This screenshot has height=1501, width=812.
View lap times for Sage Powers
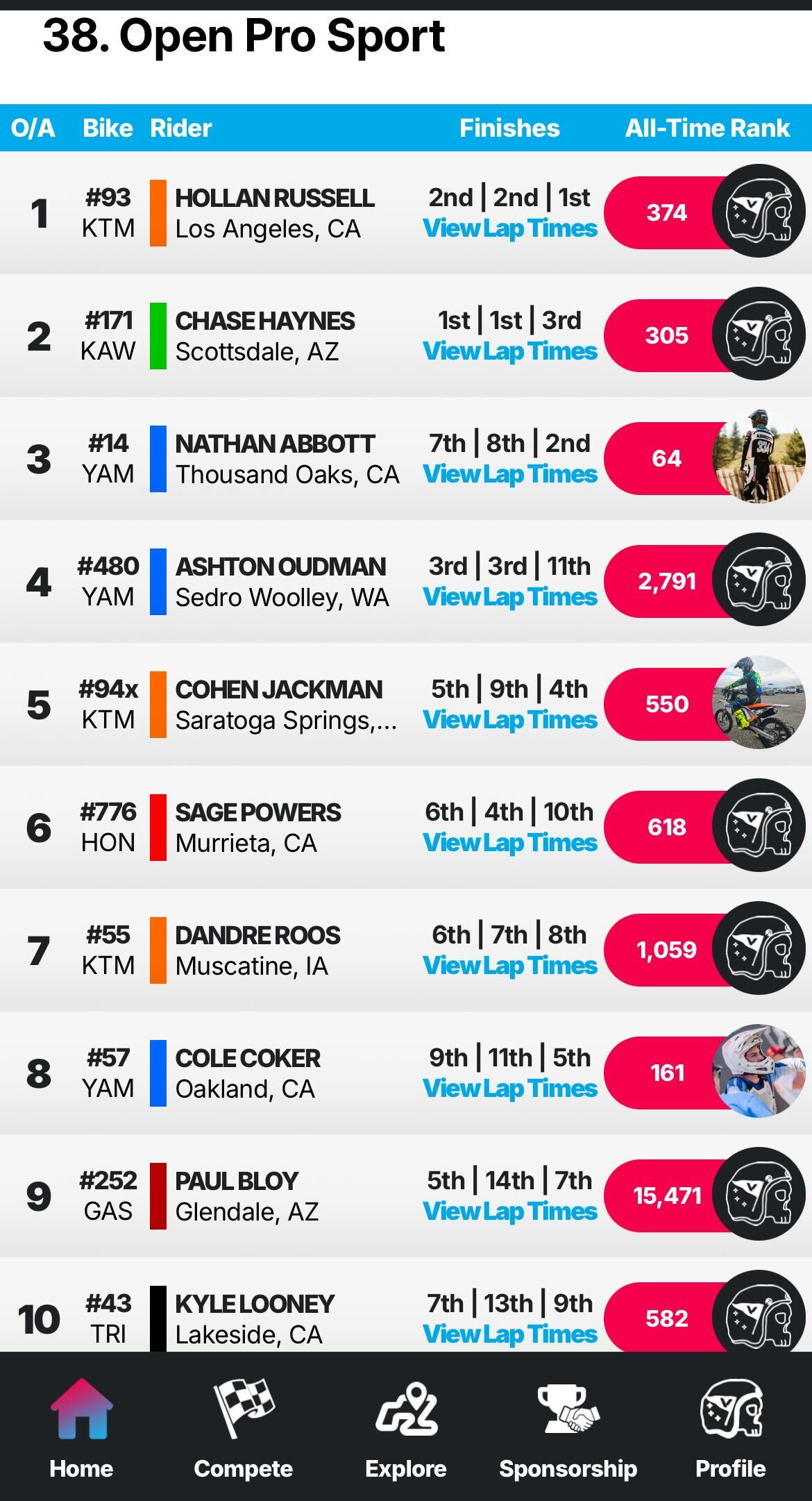tap(510, 843)
